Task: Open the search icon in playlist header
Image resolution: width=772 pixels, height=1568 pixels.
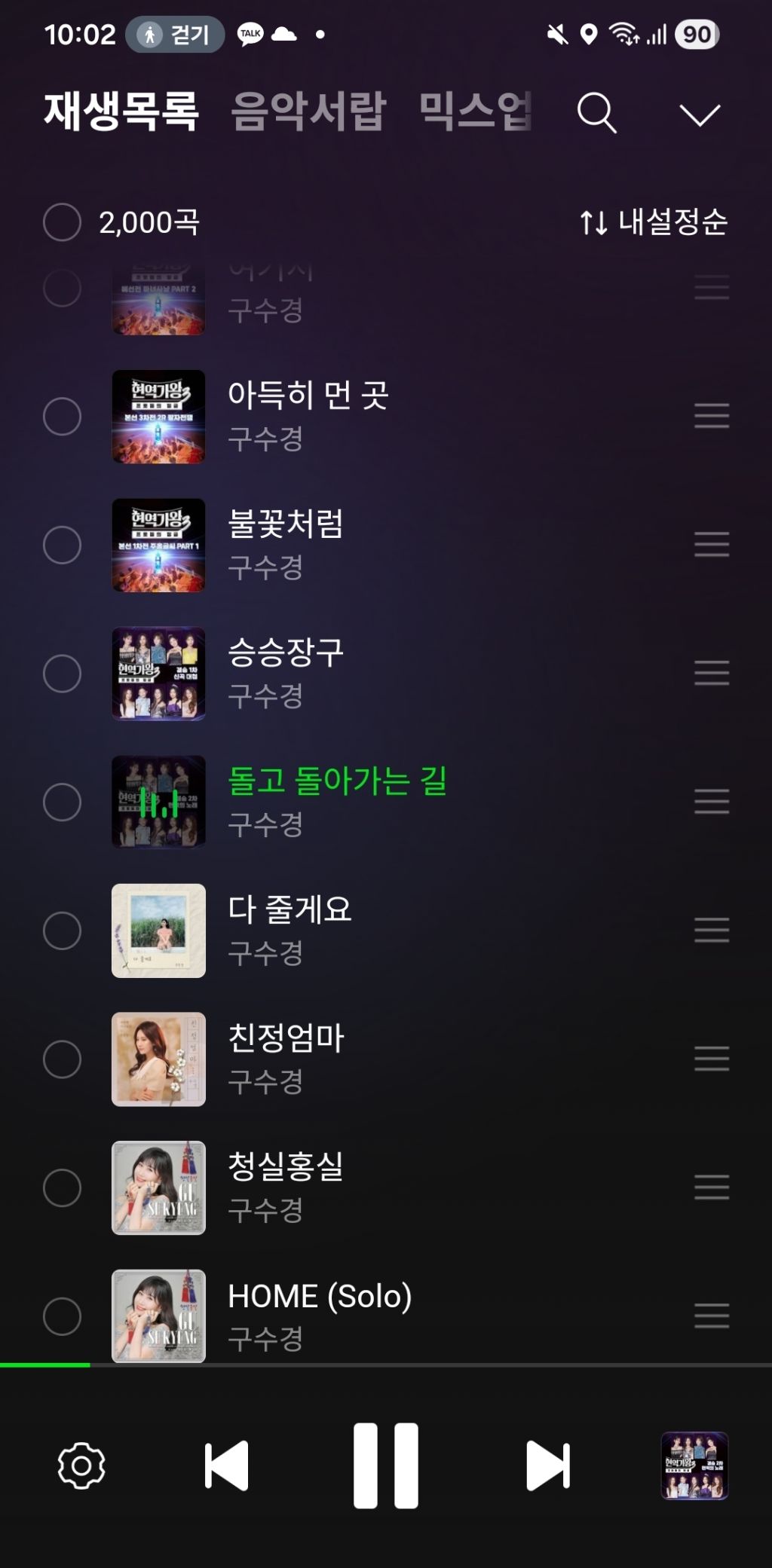Action: [x=597, y=114]
